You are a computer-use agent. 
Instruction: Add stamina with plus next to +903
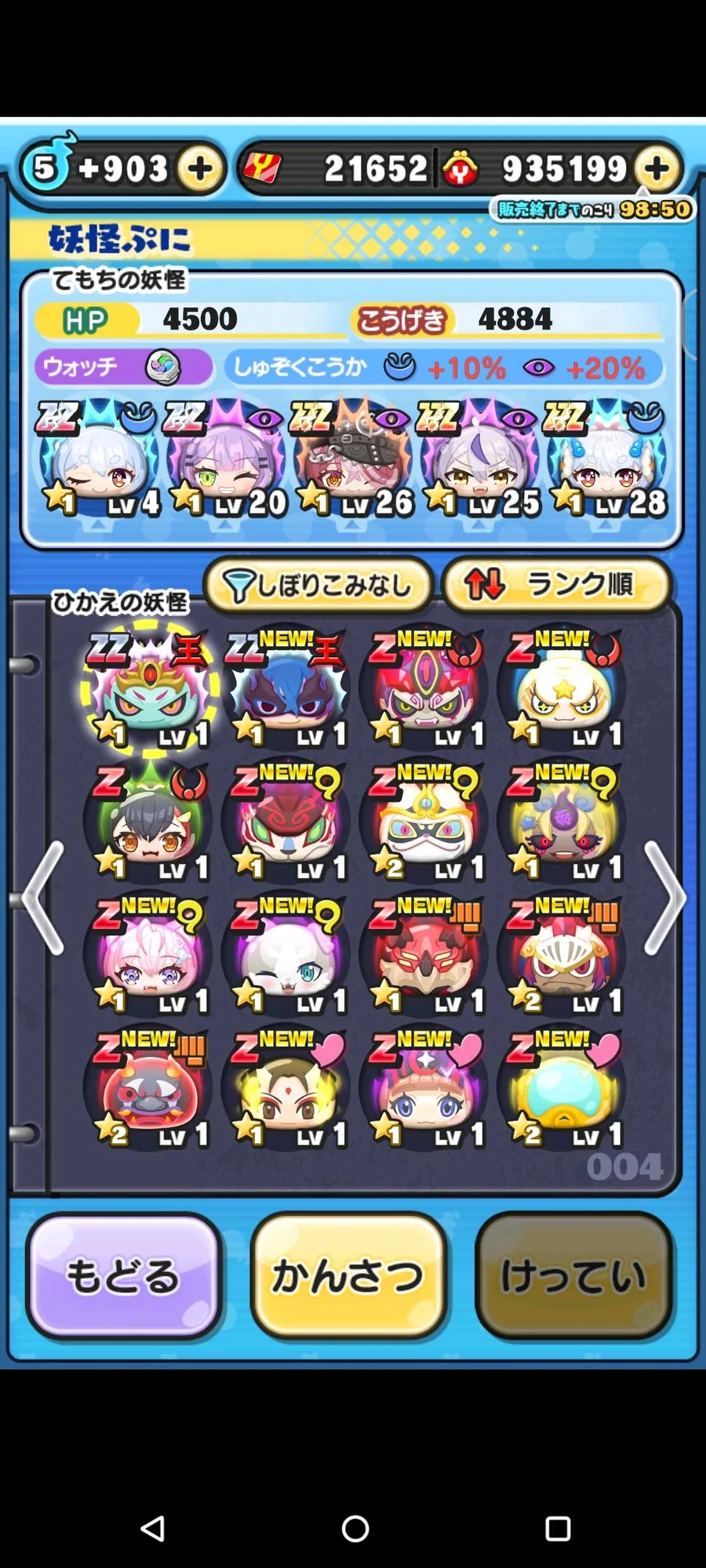pyautogui.click(x=200, y=169)
